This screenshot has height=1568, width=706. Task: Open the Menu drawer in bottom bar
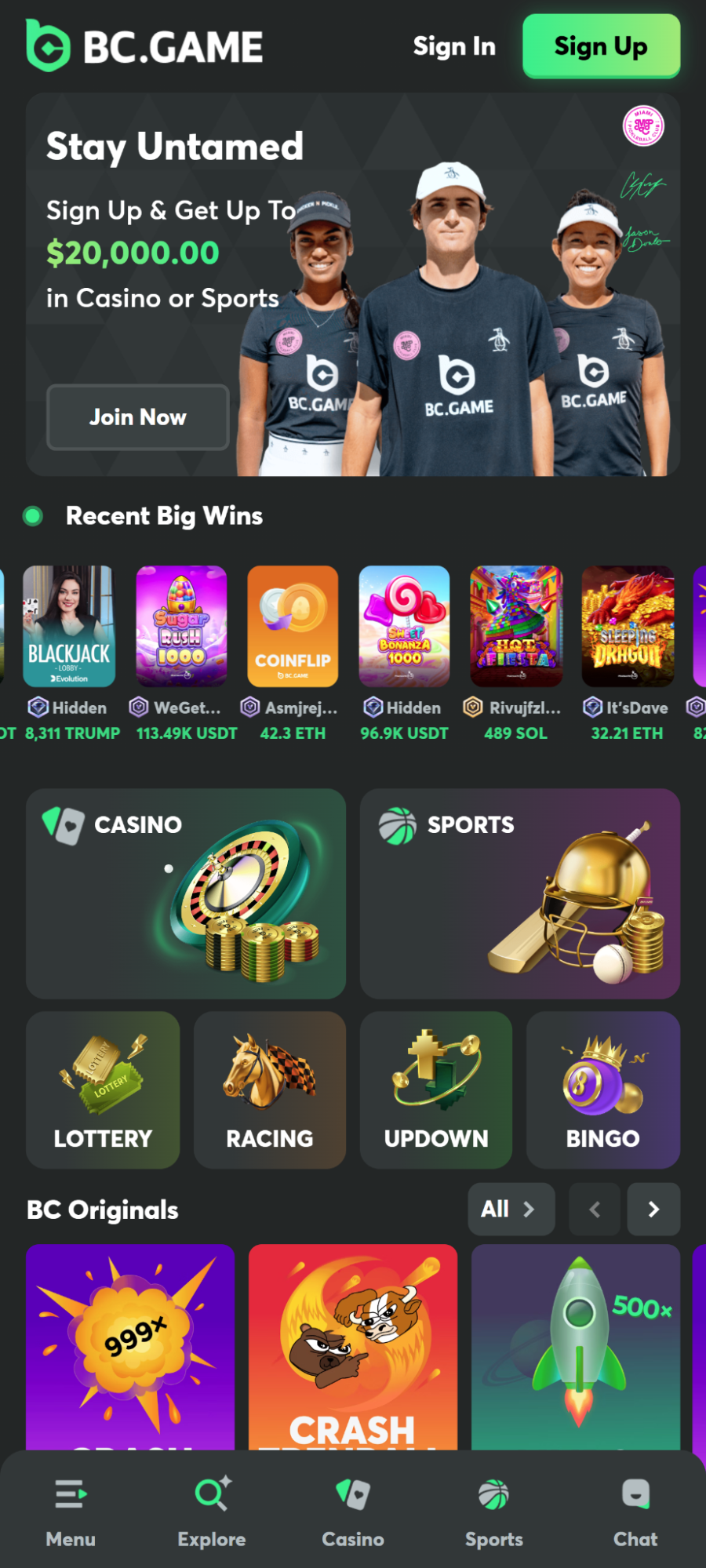coord(71,1512)
